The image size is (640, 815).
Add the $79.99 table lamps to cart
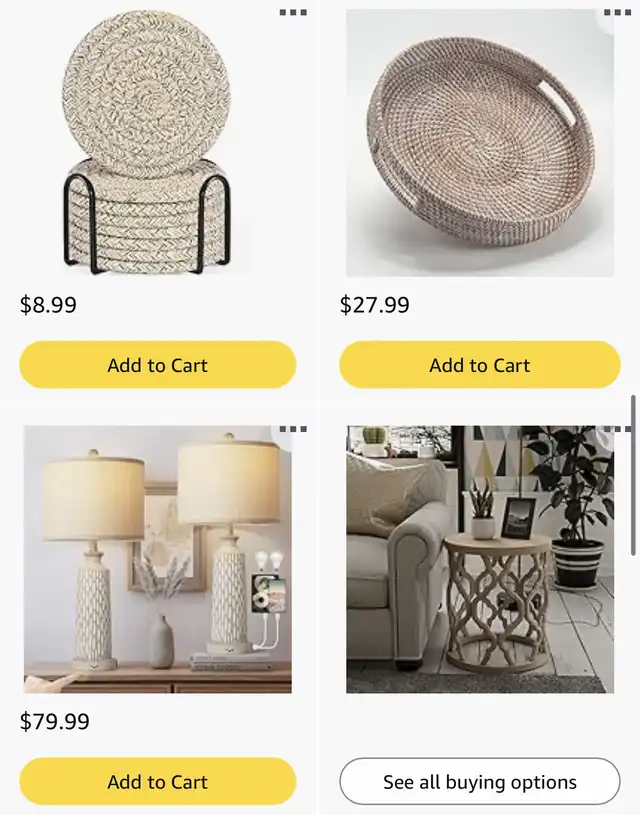(x=158, y=782)
